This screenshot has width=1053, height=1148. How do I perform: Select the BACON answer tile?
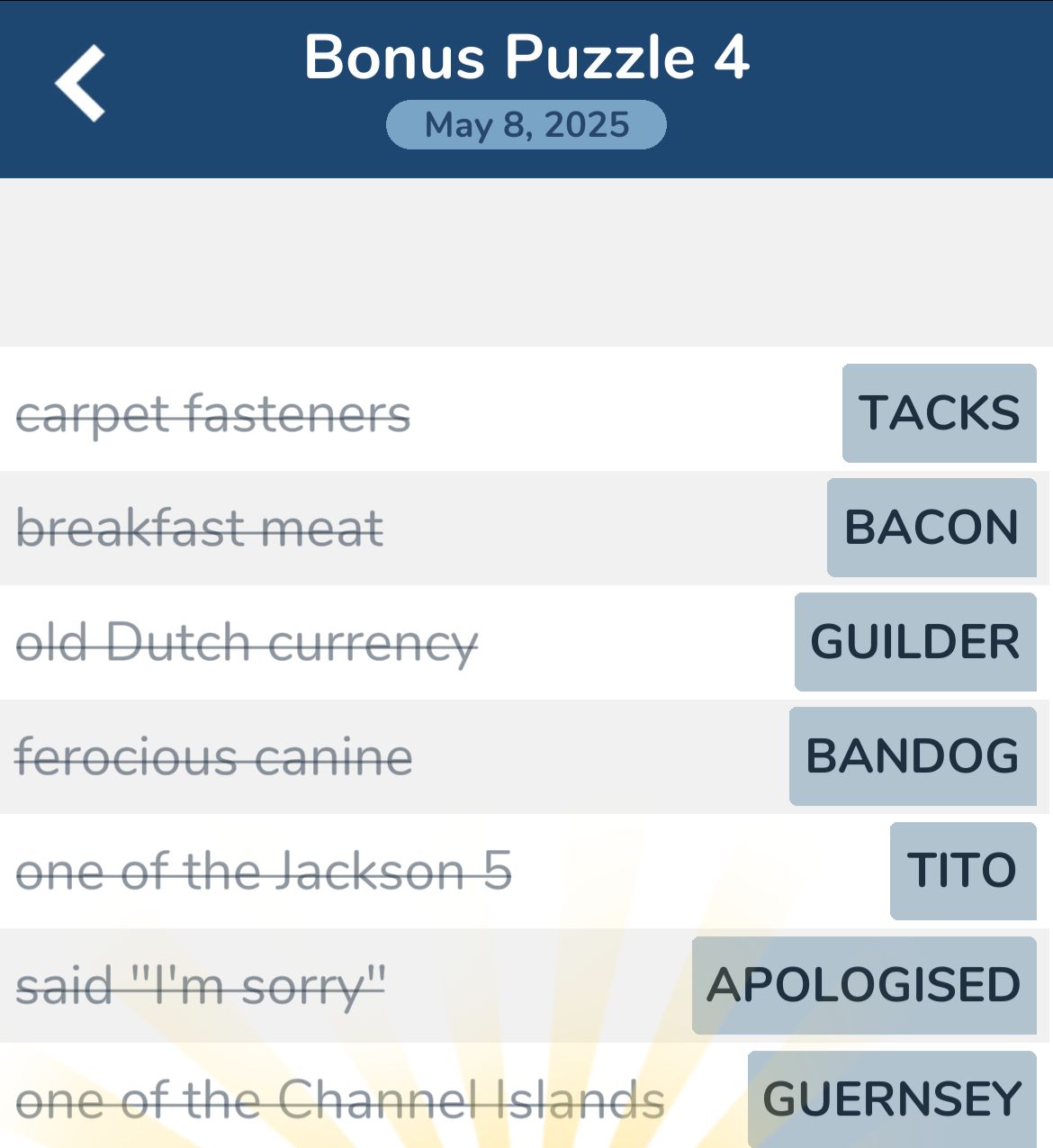click(x=931, y=528)
